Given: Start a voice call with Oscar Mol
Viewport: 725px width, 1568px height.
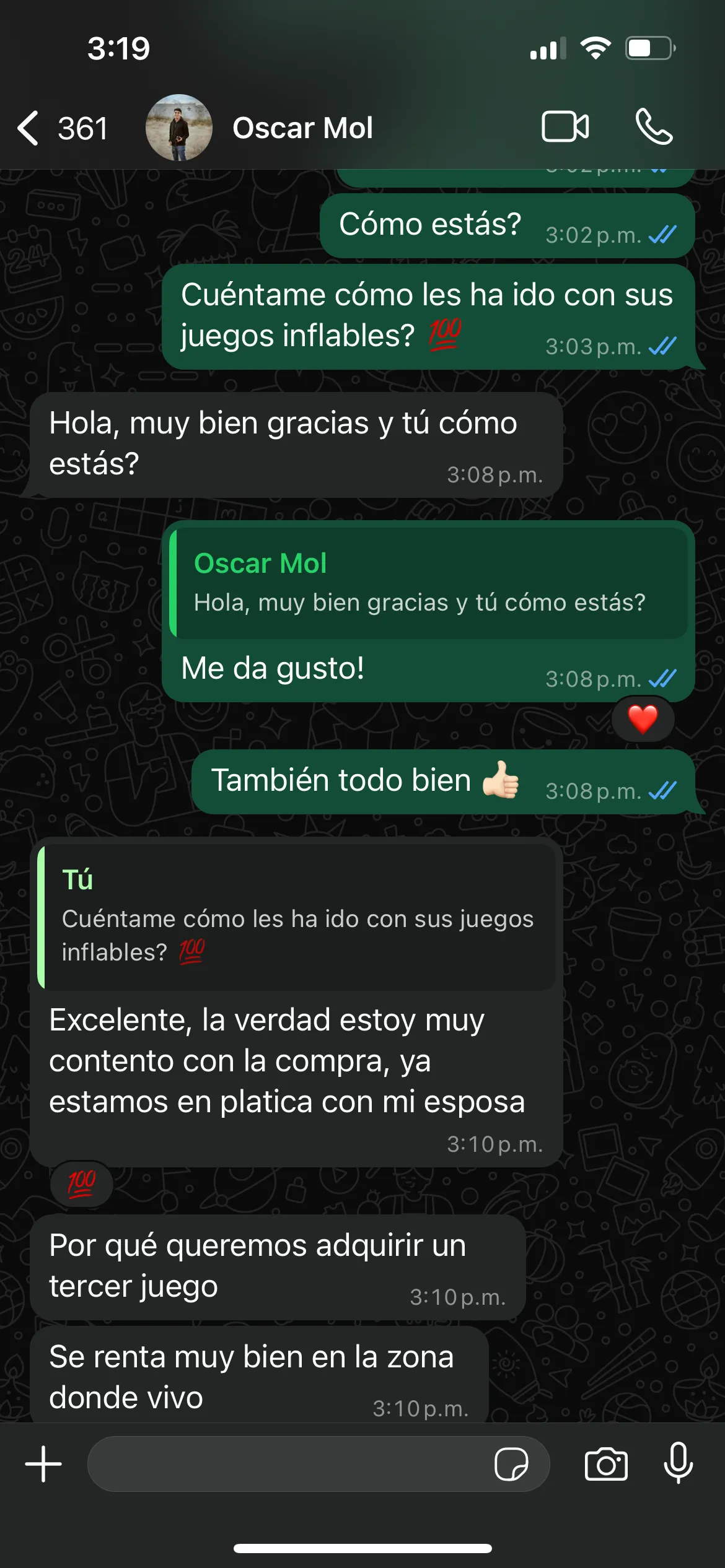Looking at the screenshot, I should 654,127.
